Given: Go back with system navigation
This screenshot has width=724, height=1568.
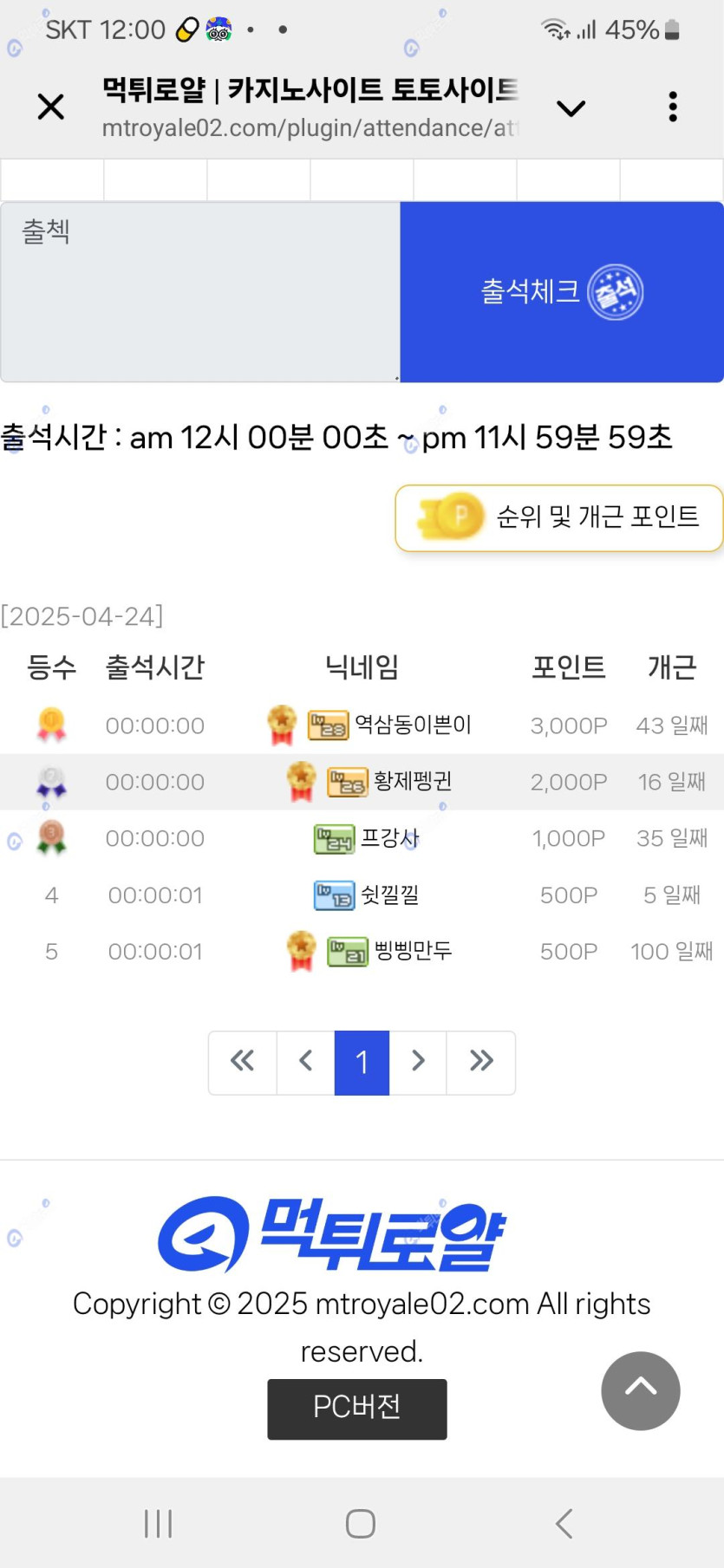Looking at the screenshot, I should (x=564, y=1523).
